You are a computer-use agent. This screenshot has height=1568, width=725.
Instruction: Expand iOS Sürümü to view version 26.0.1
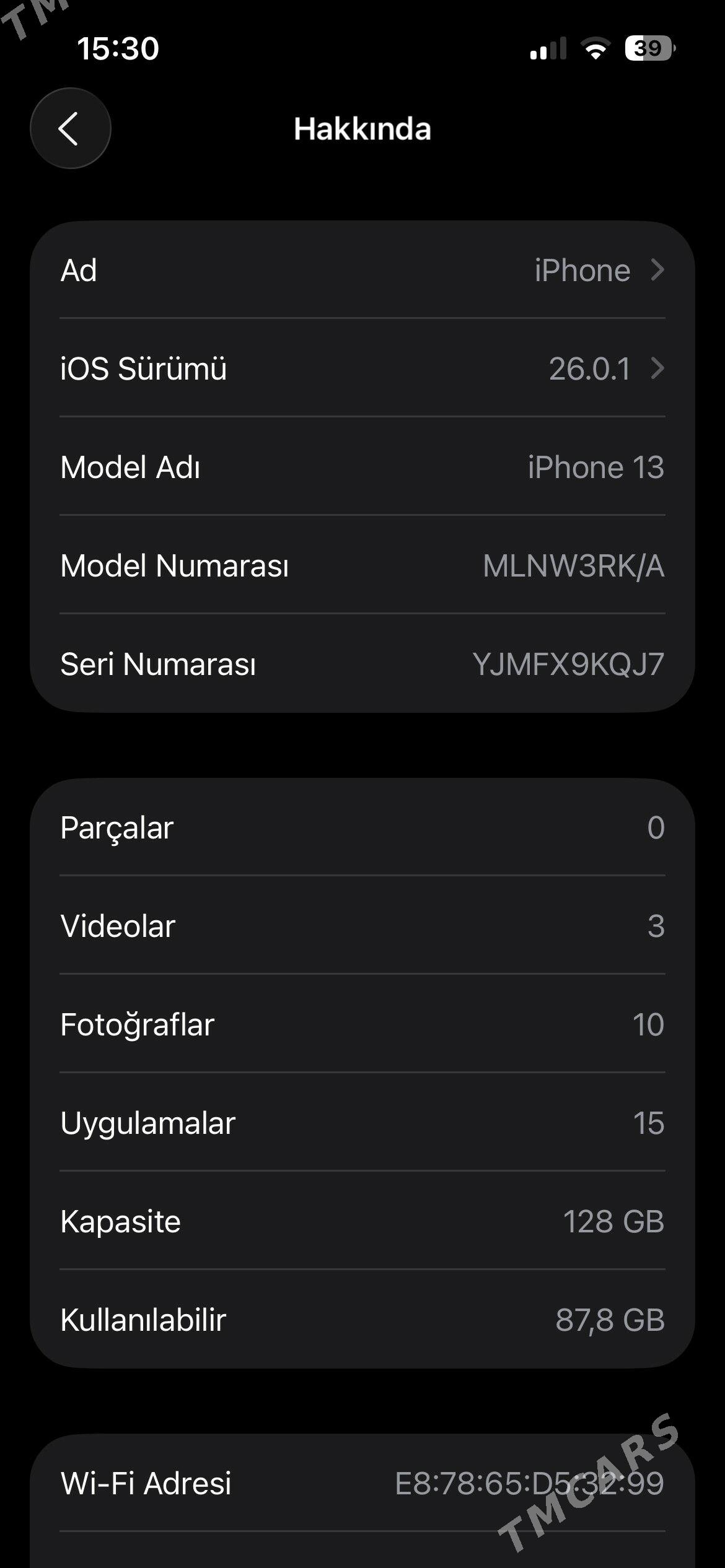(362, 368)
